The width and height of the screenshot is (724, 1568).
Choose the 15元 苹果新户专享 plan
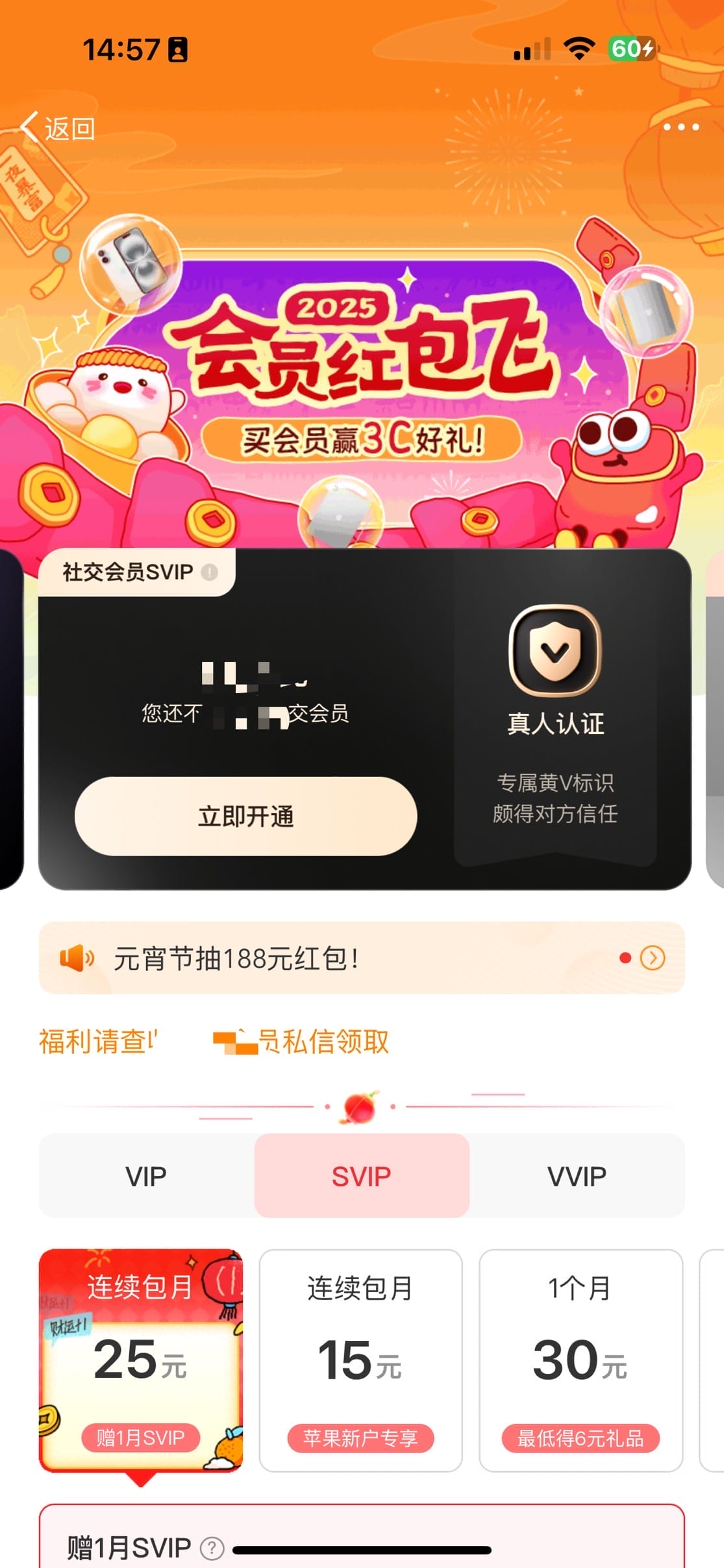coord(360,1360)
